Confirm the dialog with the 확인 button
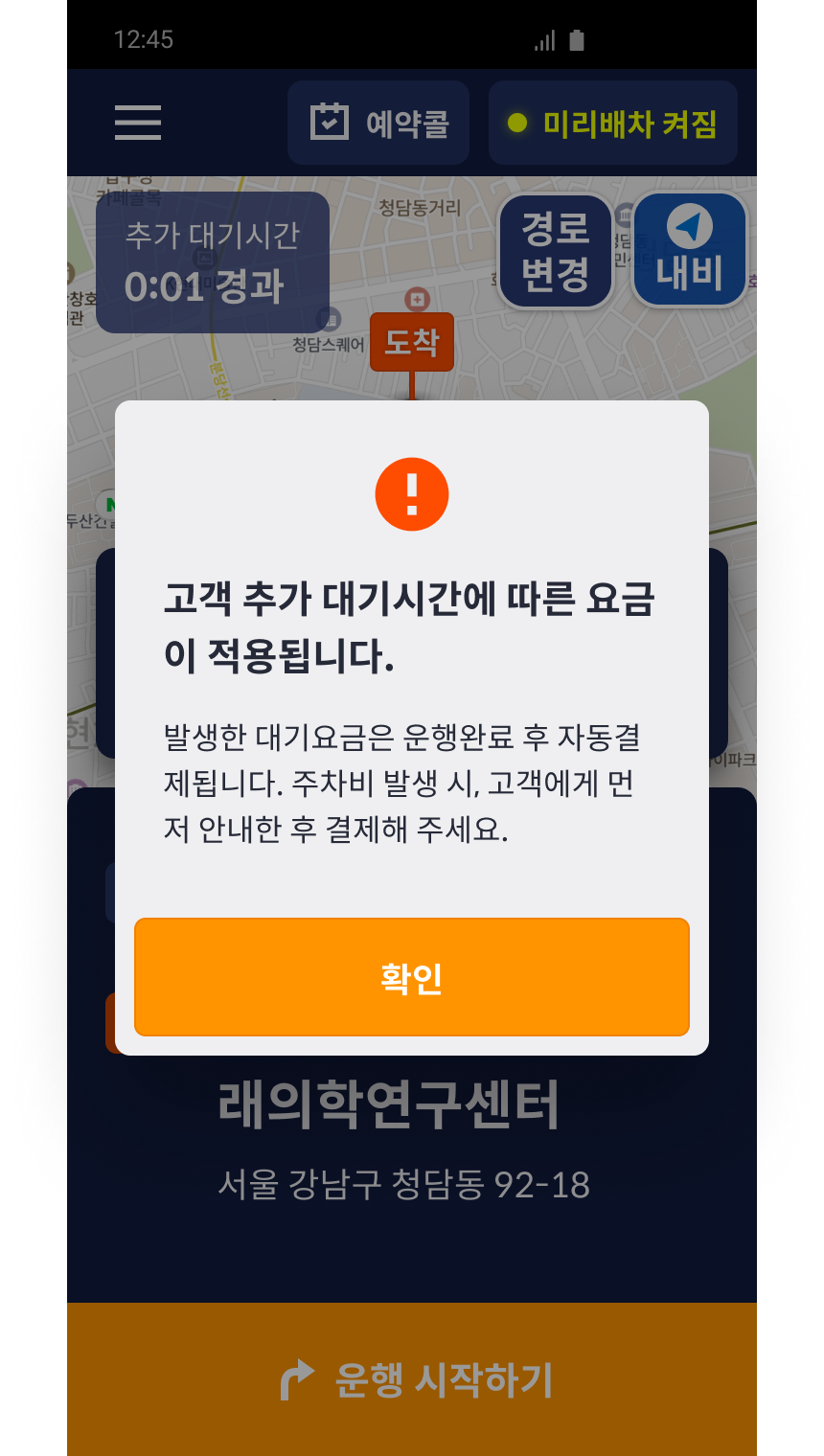Viewport: 824px width, 1456px height. tap(412, 977)
